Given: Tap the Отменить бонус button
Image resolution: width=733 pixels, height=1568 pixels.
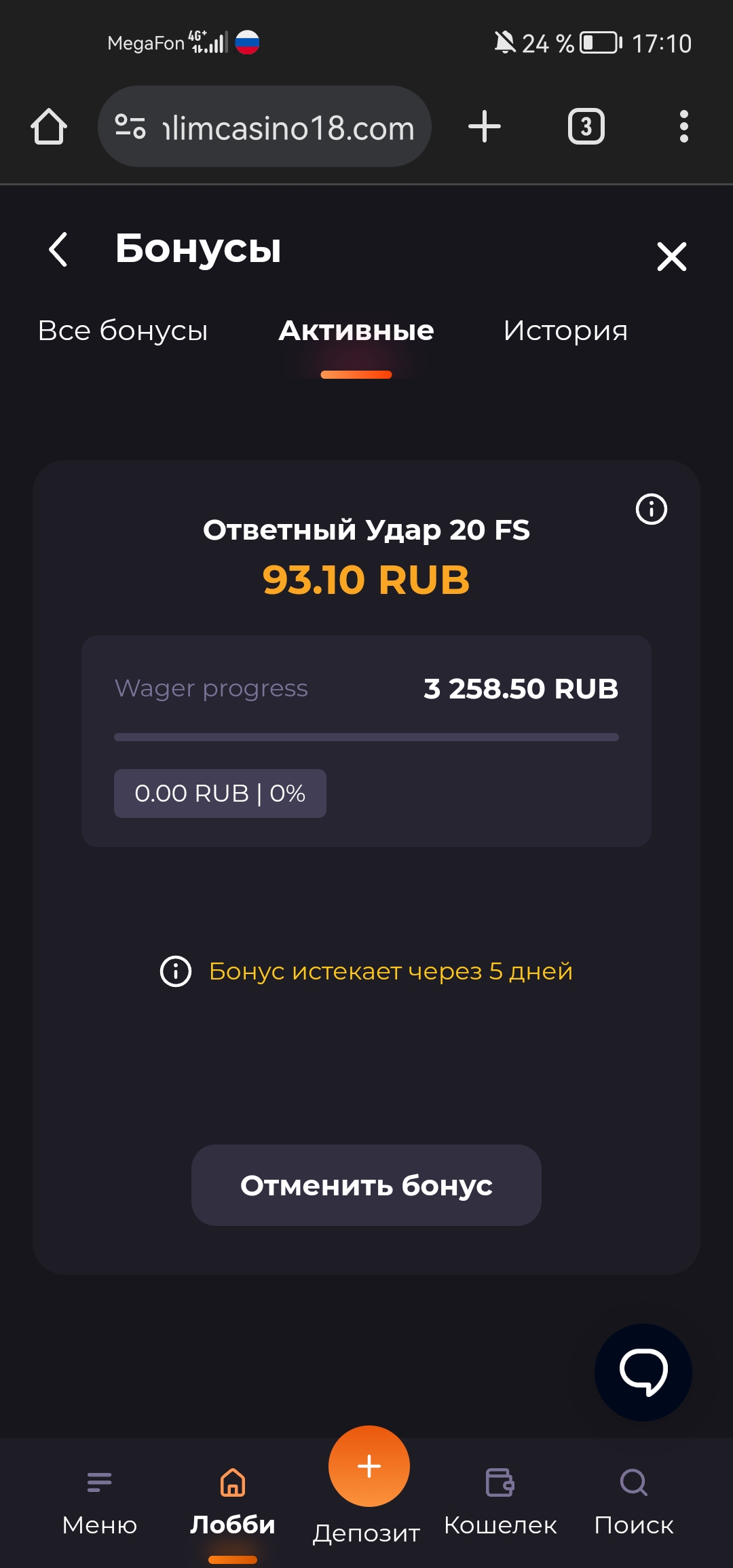Looking at the screenshot, I should tap(366, 1185).
